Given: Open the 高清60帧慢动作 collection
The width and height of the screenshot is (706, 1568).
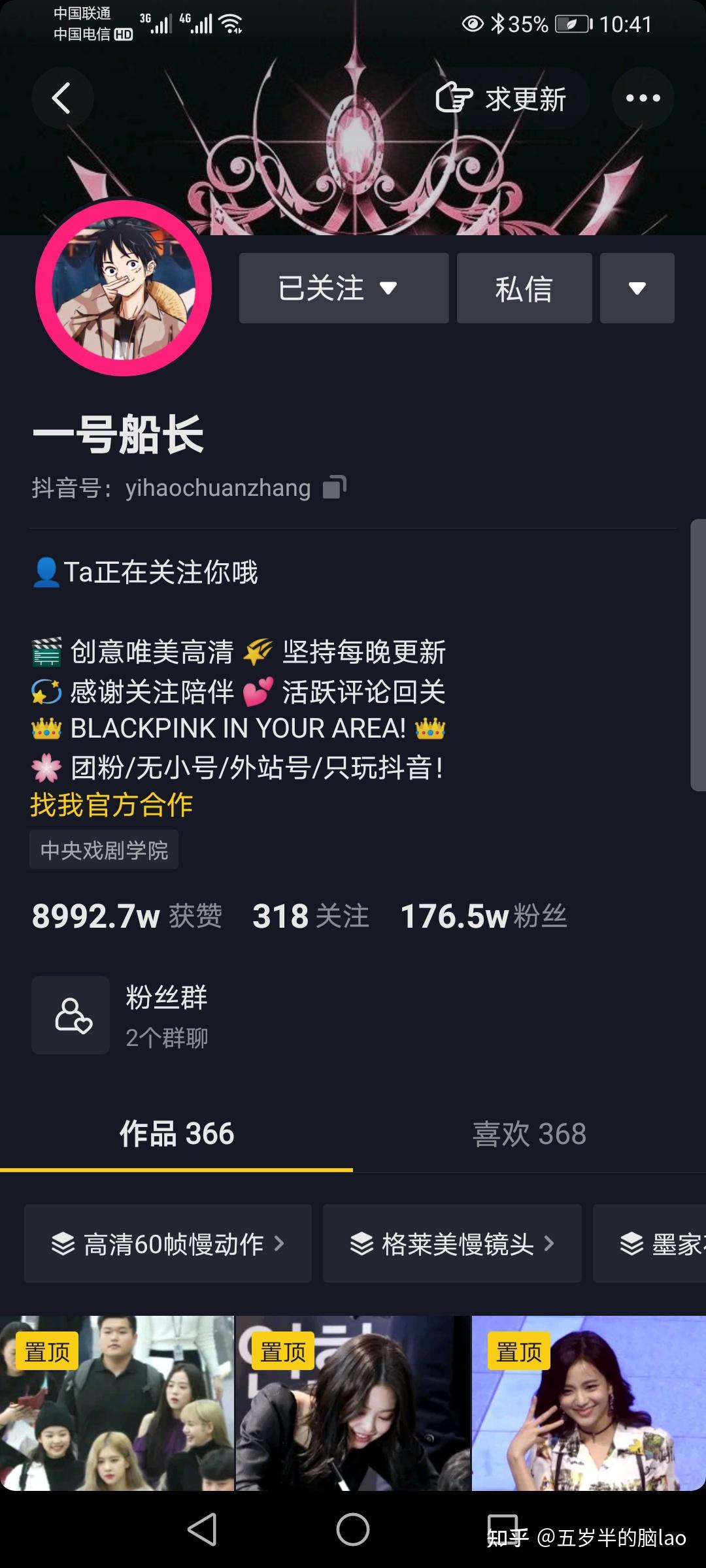Looking at the screenshot, I should coord(168,1243).
